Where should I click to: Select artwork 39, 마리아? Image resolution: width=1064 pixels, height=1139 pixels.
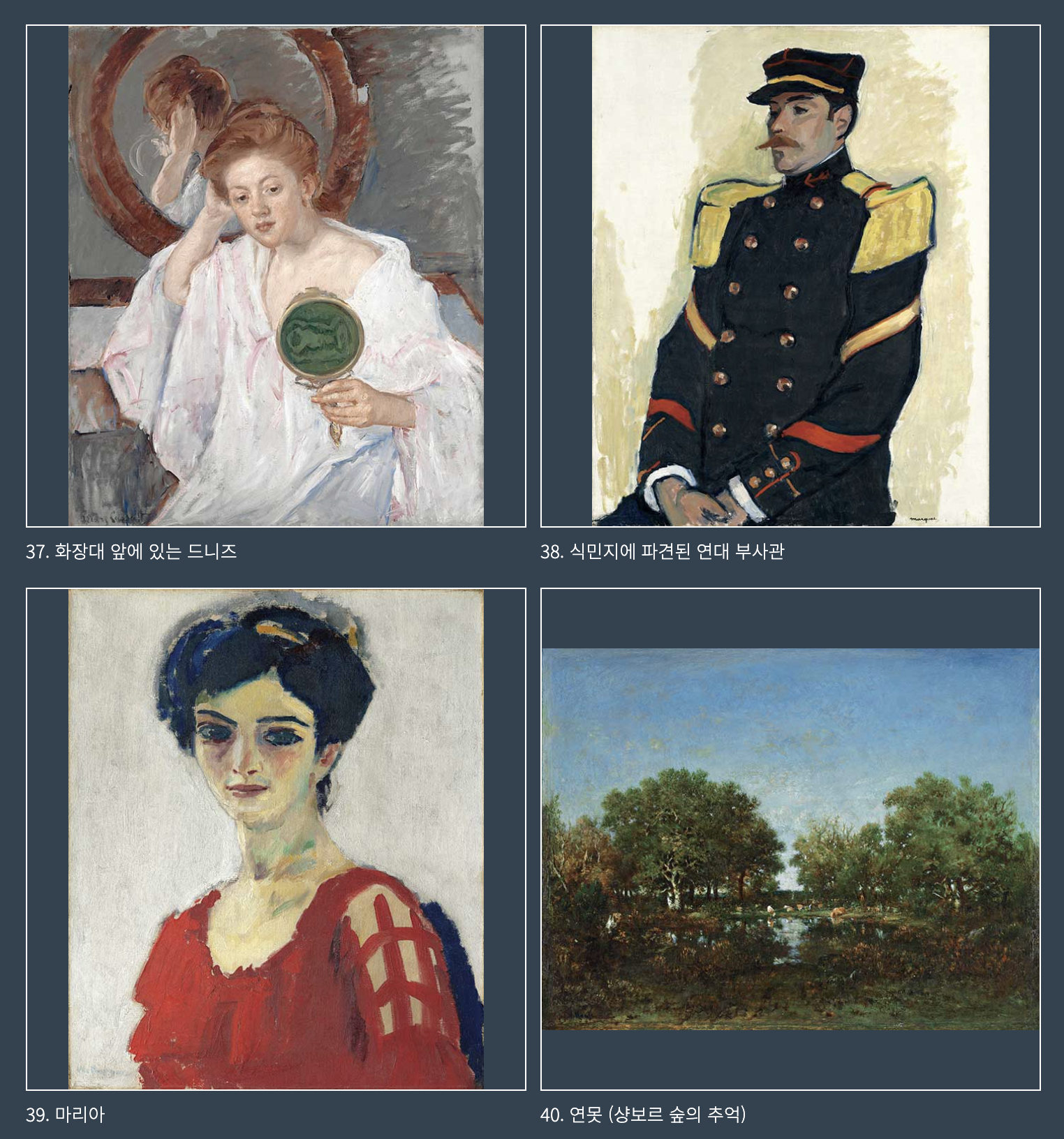276,838
